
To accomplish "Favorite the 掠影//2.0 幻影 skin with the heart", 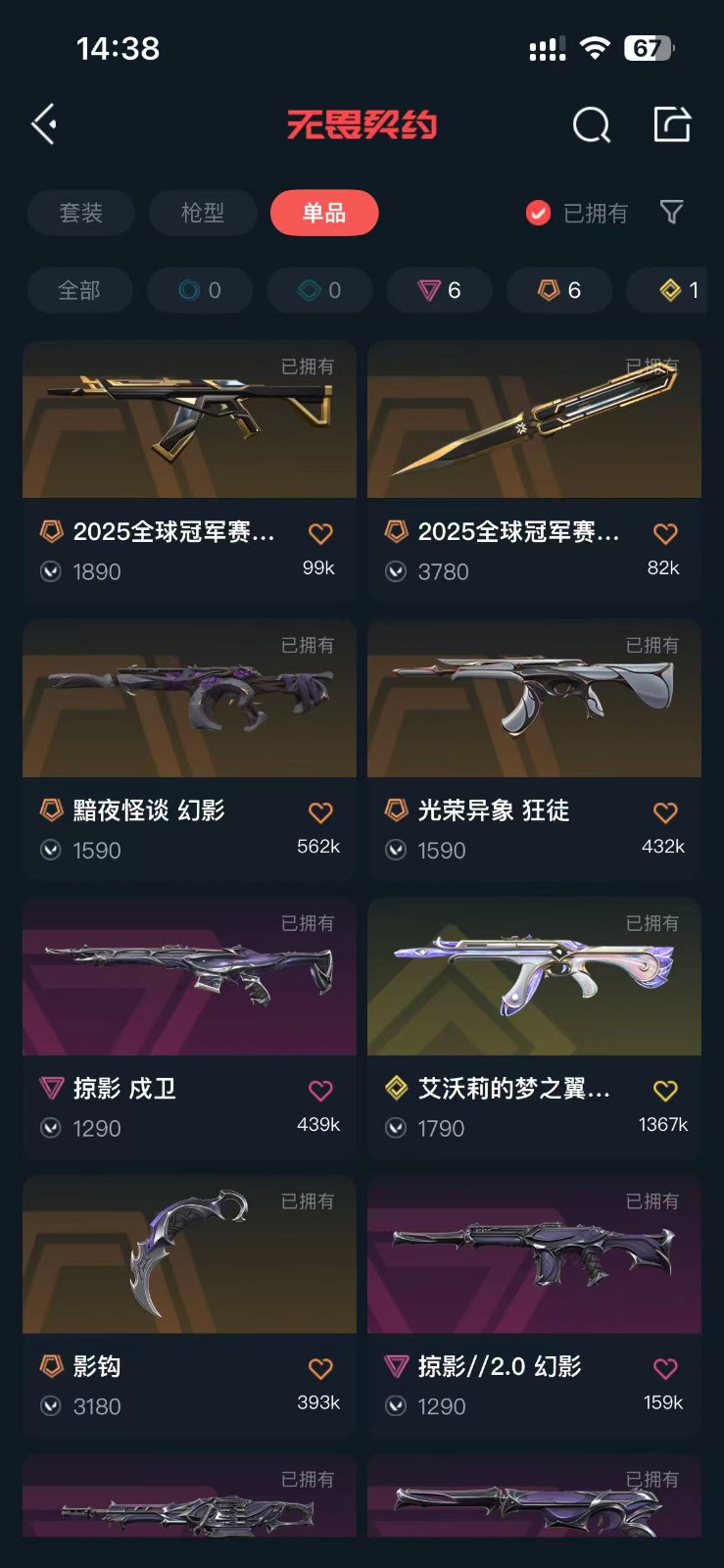I will (x=665, y=1368).
